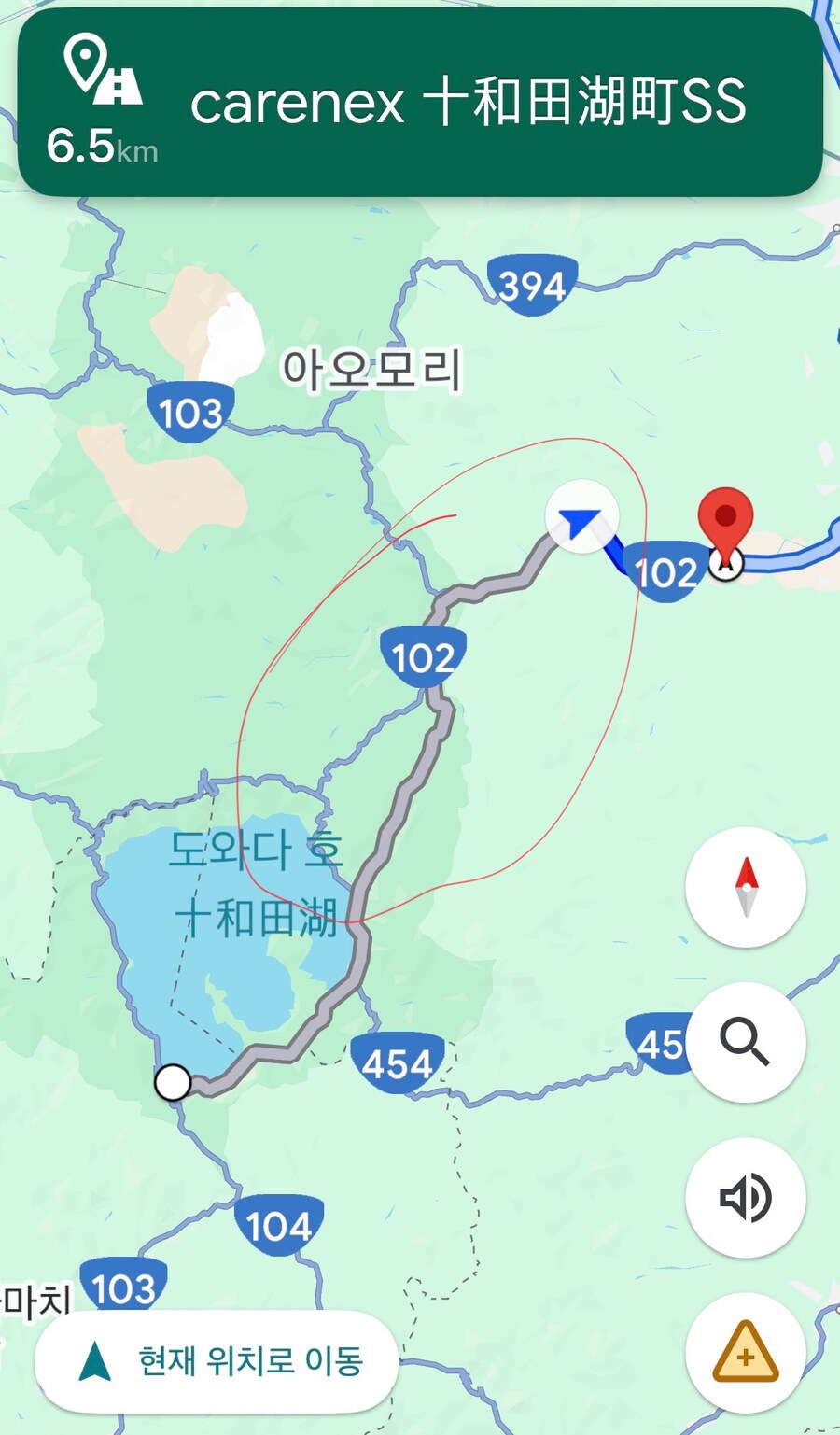This screenshot has width=840, height=1435.
Task: Report a hazard using the warning triangle icon
Action: point(746,1353)
